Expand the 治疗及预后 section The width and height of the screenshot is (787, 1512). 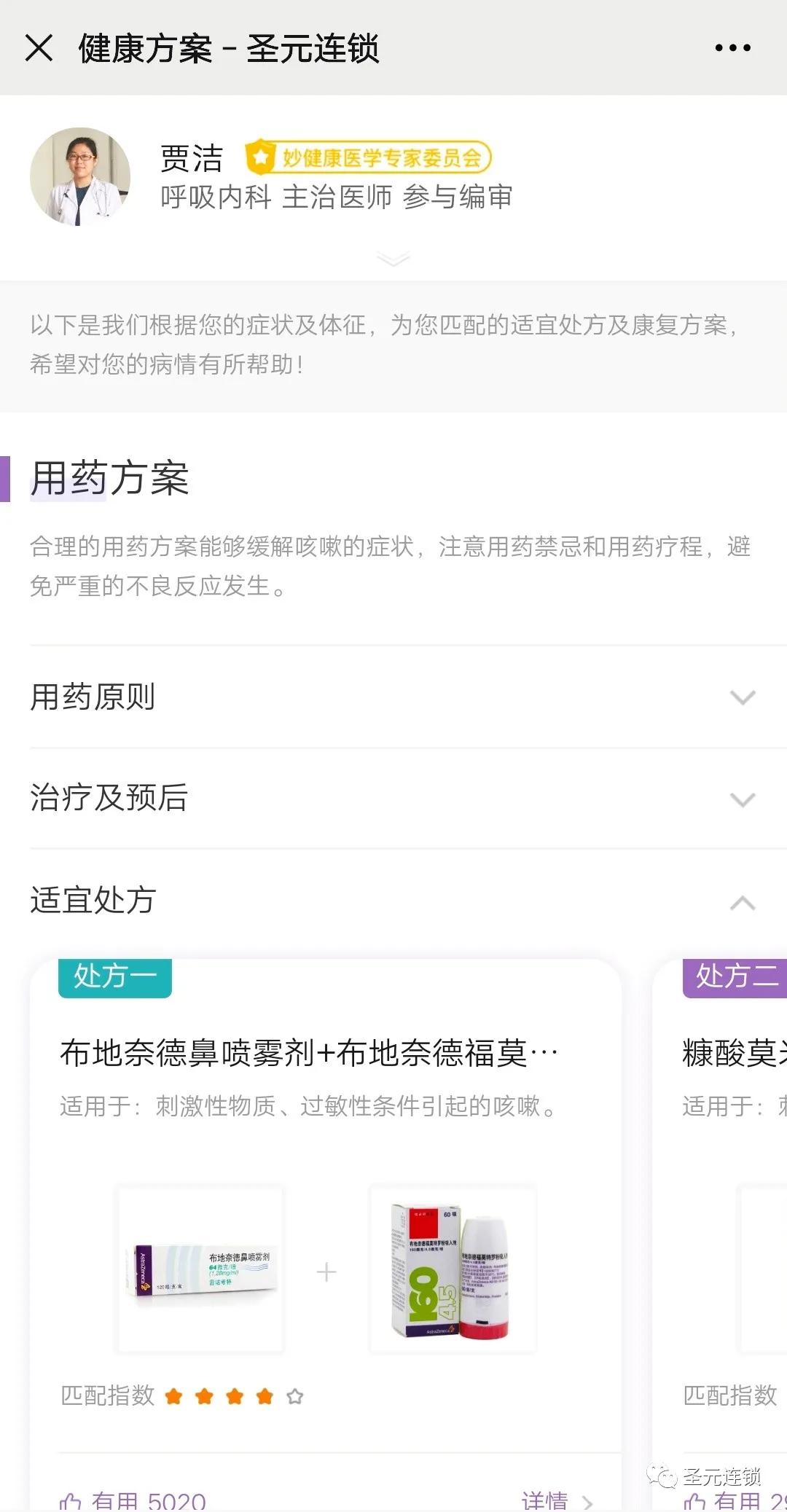point(743,799)
